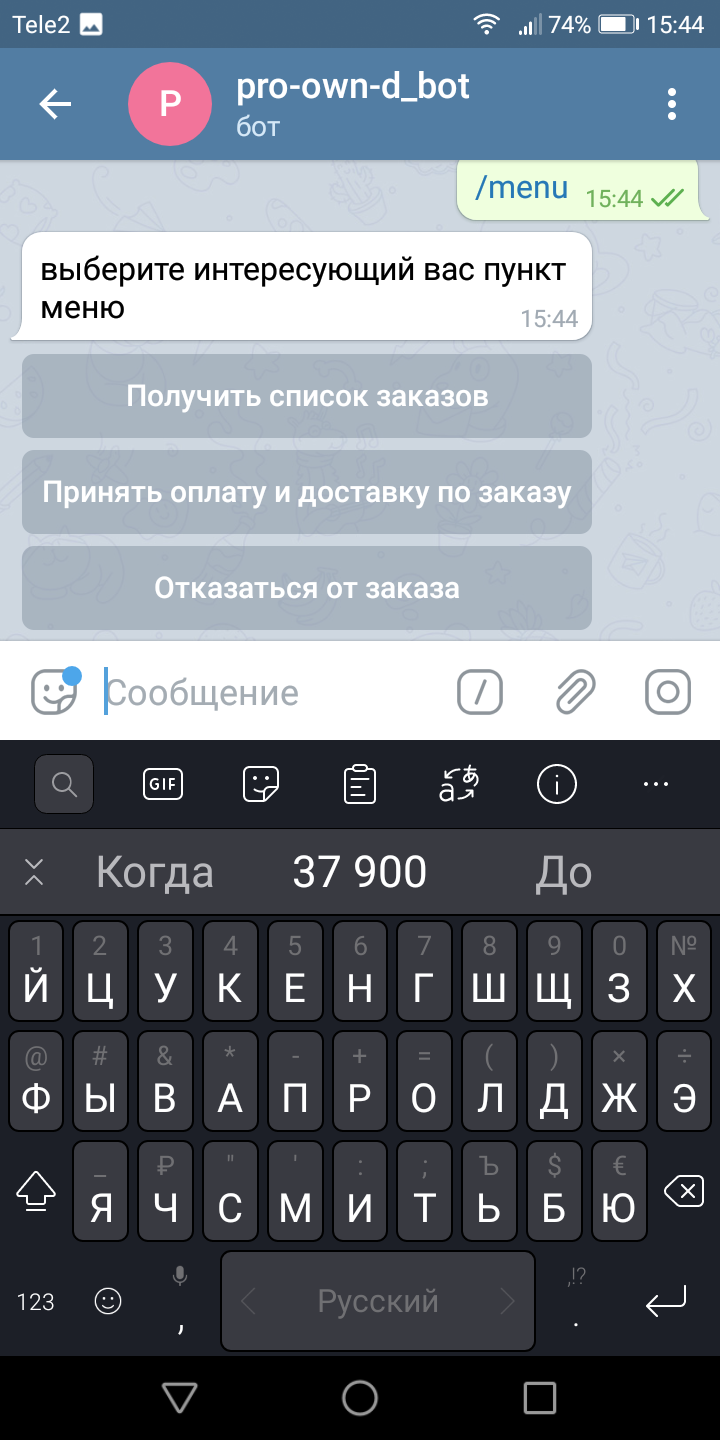This screenshot has height=1440, width=720.
Task: Go back from the bot chat
Action: (x=55, y=104)
